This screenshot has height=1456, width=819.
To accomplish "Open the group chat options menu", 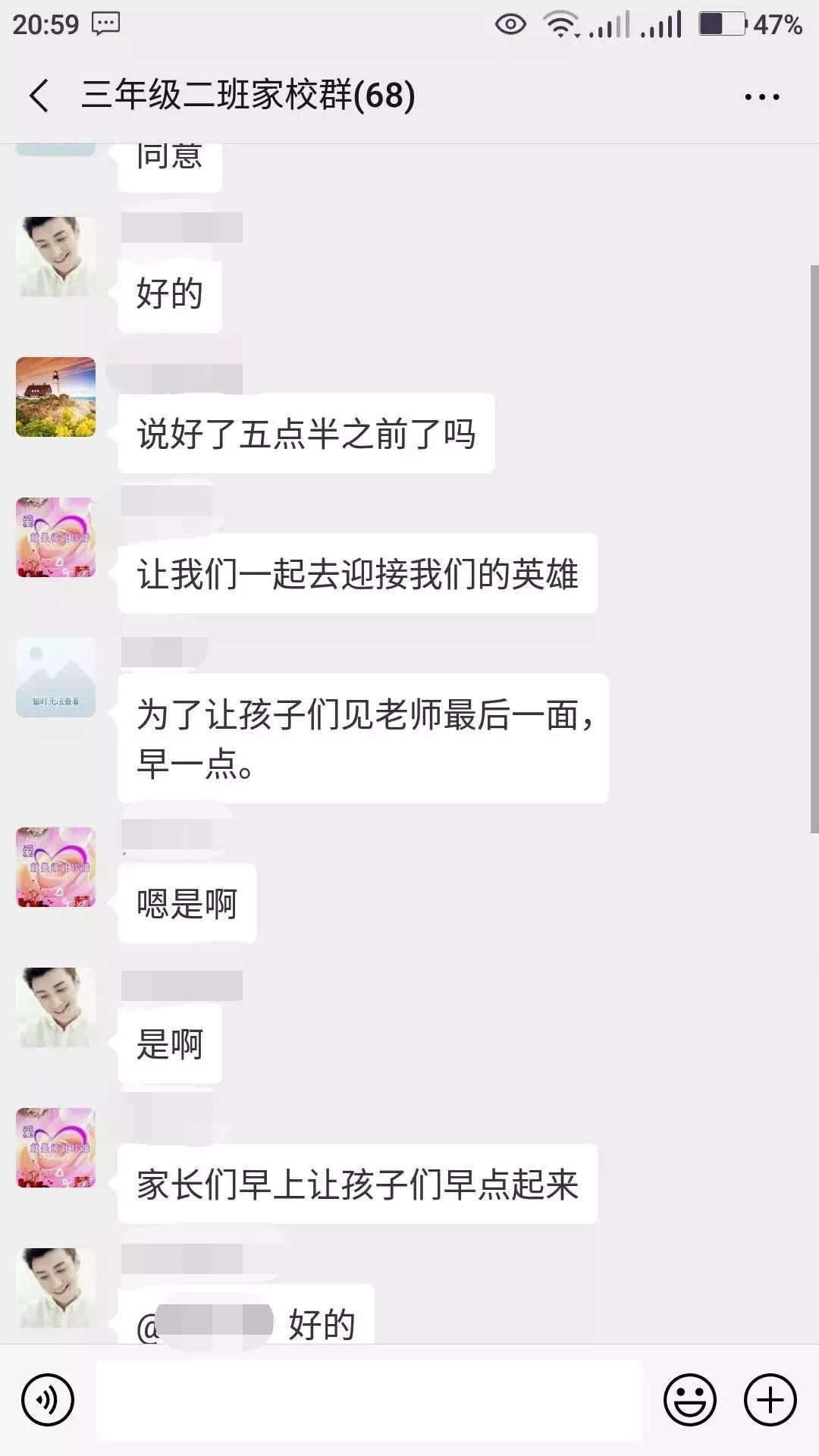I will coord(761,96).
